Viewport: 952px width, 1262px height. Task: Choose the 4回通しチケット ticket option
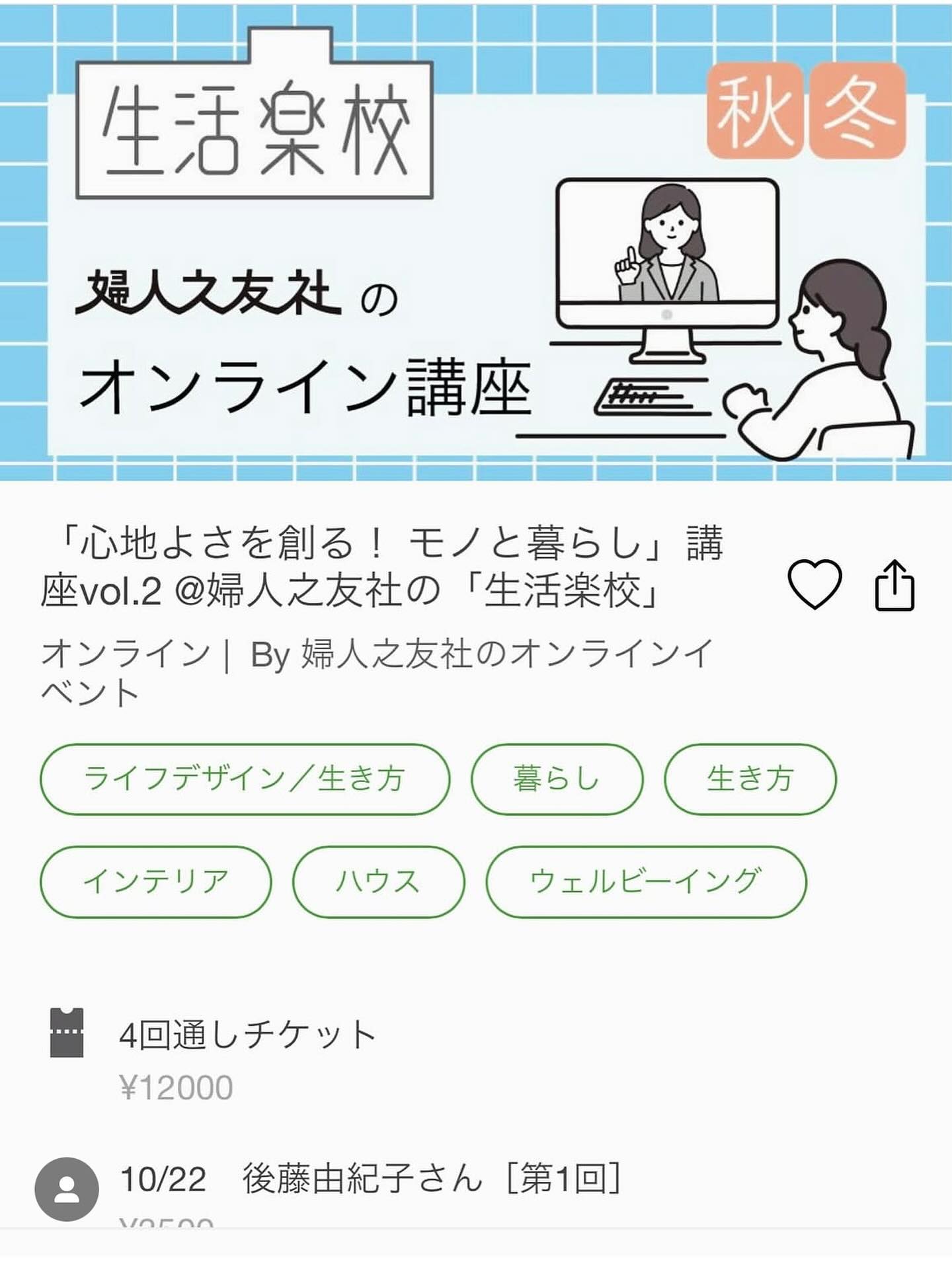(x=248, y=1035)
